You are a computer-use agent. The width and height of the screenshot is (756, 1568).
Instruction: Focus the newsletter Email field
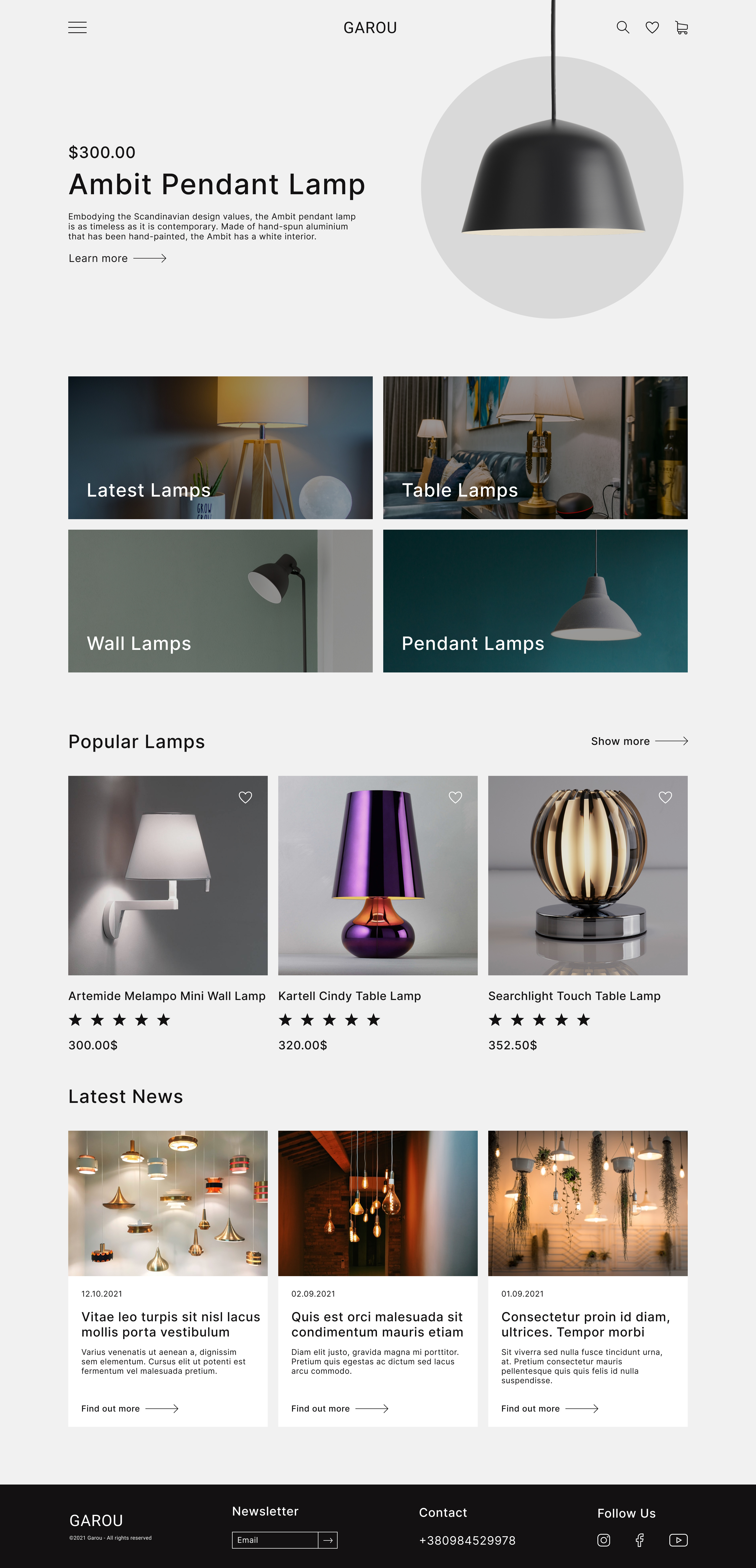click(x=275, y=1540)
